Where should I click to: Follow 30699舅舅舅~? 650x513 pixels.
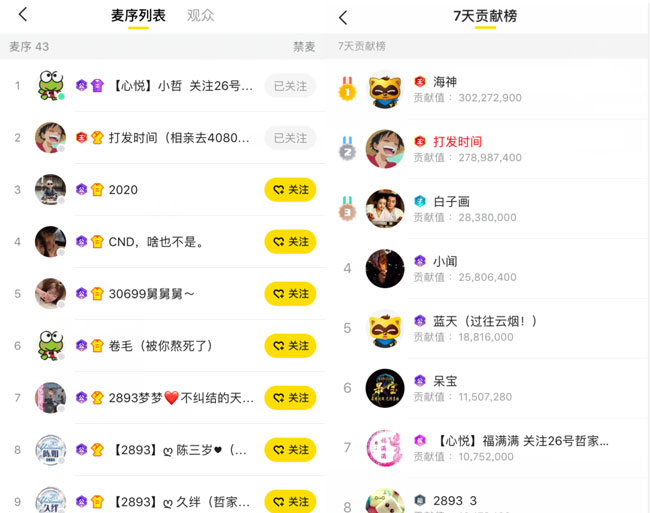click(x=290, y=294)
